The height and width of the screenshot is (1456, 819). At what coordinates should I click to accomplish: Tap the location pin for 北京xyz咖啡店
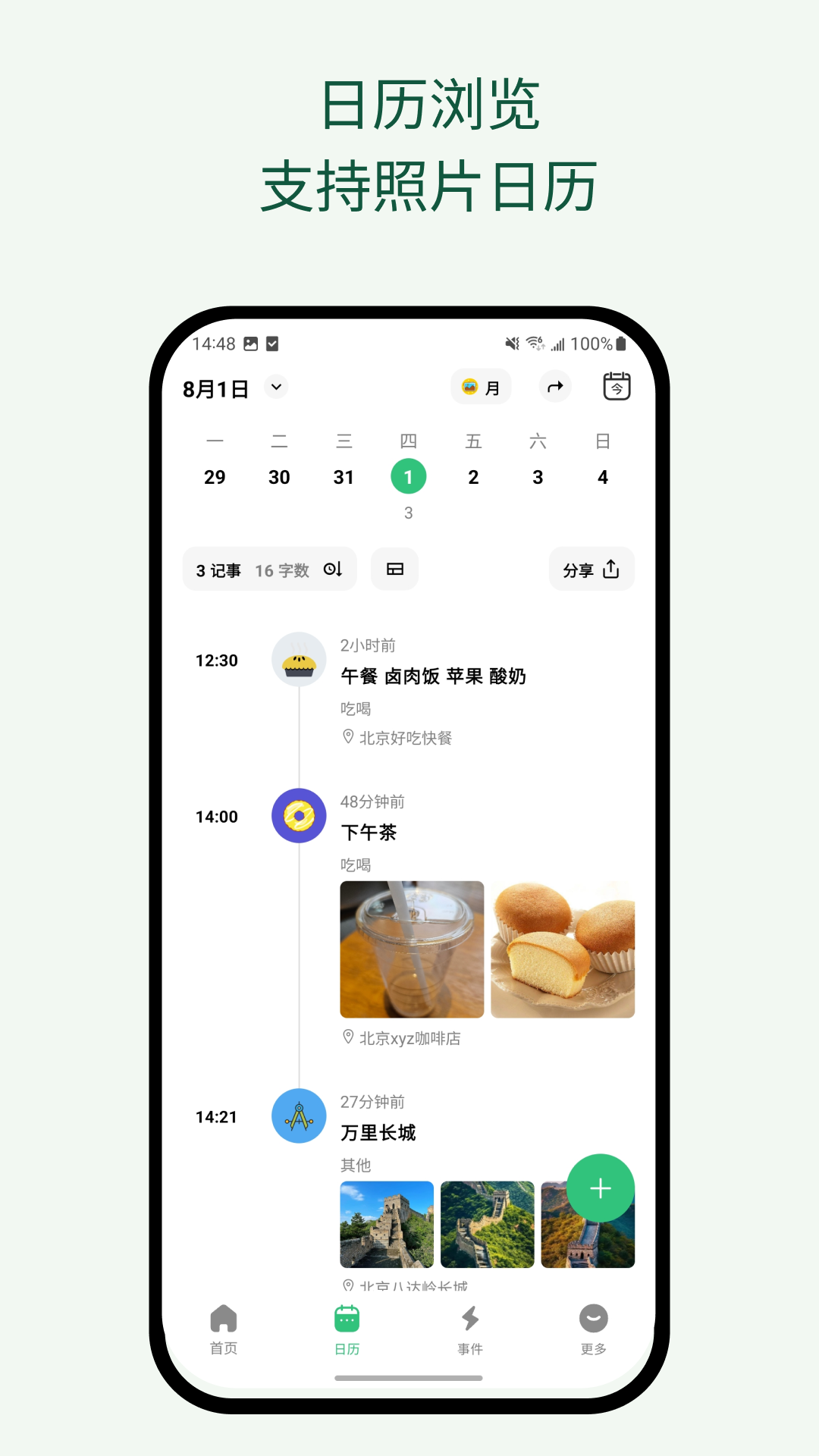pyautogui.click(x=348, y=1039)
